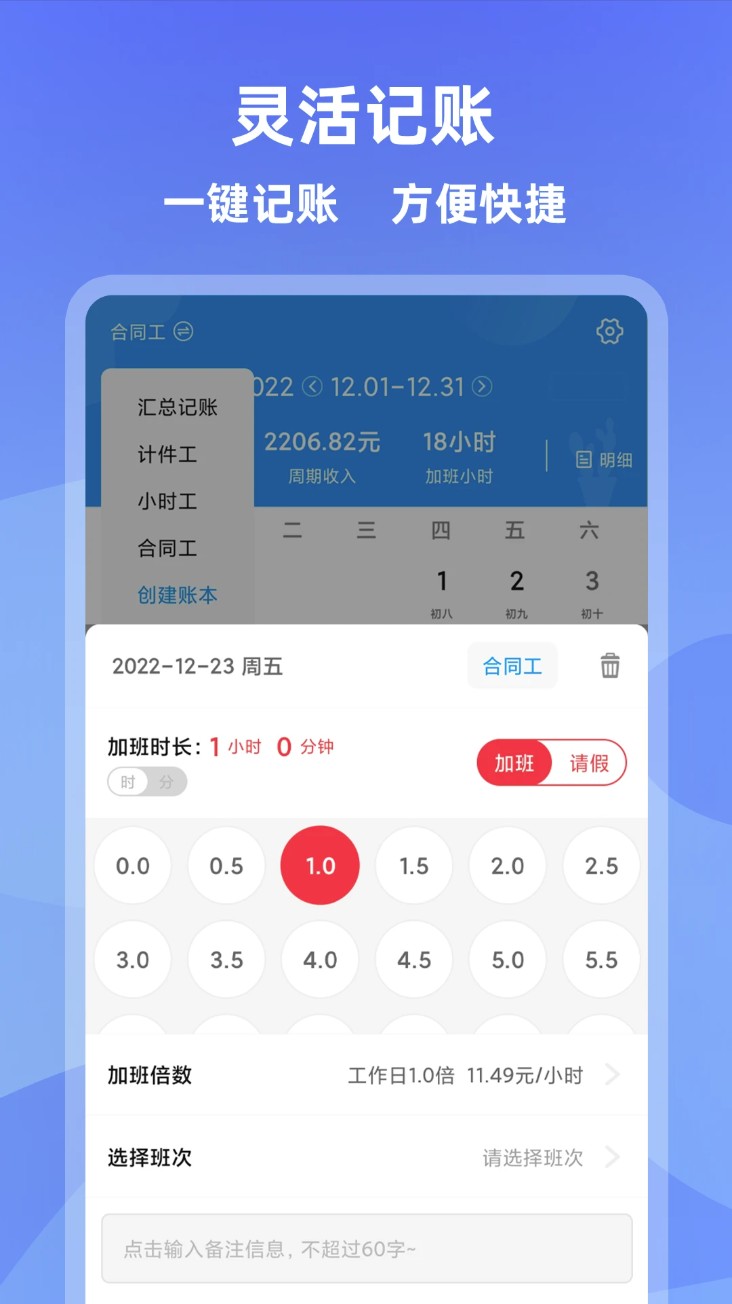Tap the account switcher icon beside 合同工

tap(184, 332)
